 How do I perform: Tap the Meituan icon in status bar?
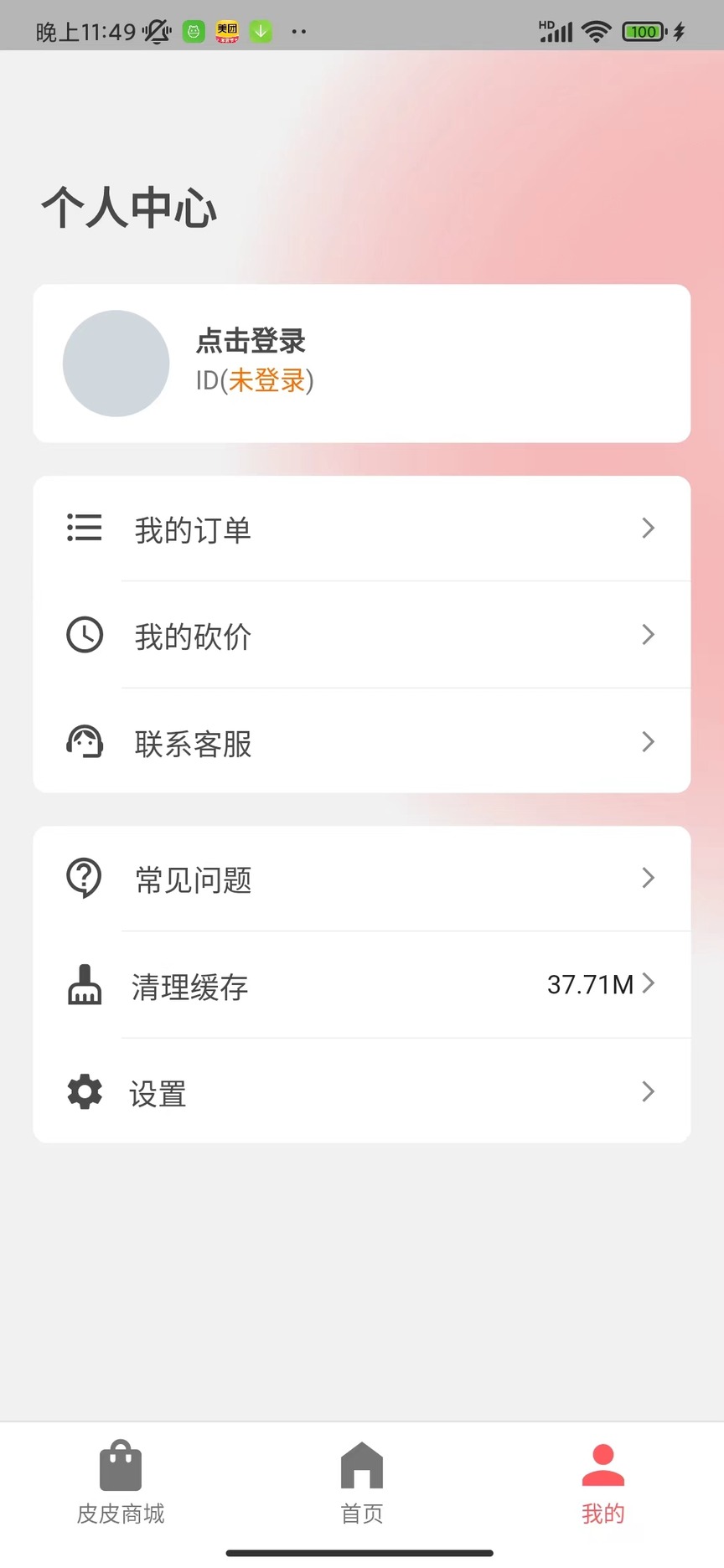227,31
